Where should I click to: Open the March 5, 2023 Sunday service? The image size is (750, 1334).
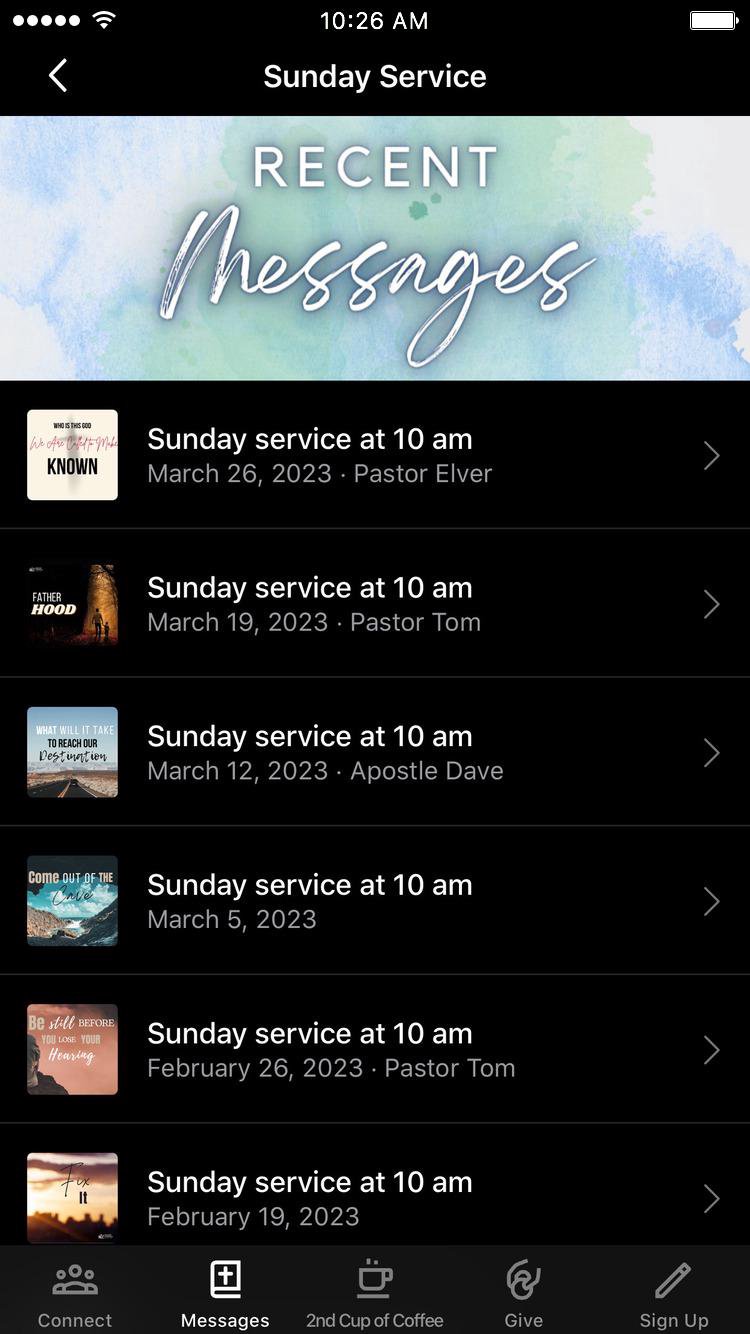tap(375, 901)
